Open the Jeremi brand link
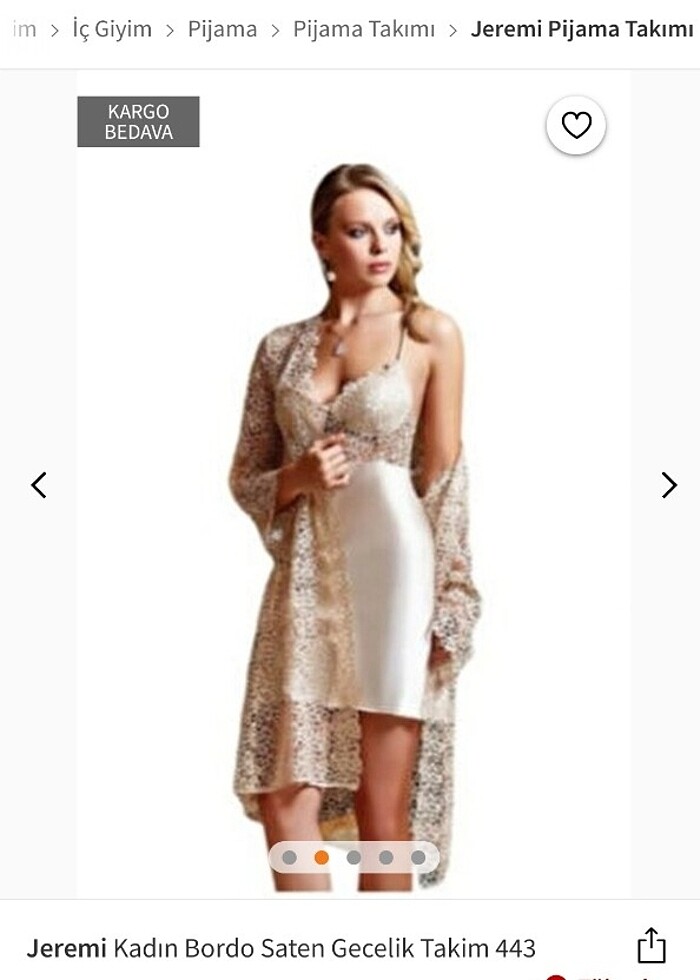This screenshot has width=700, height=980. click(x=66, y=947)
